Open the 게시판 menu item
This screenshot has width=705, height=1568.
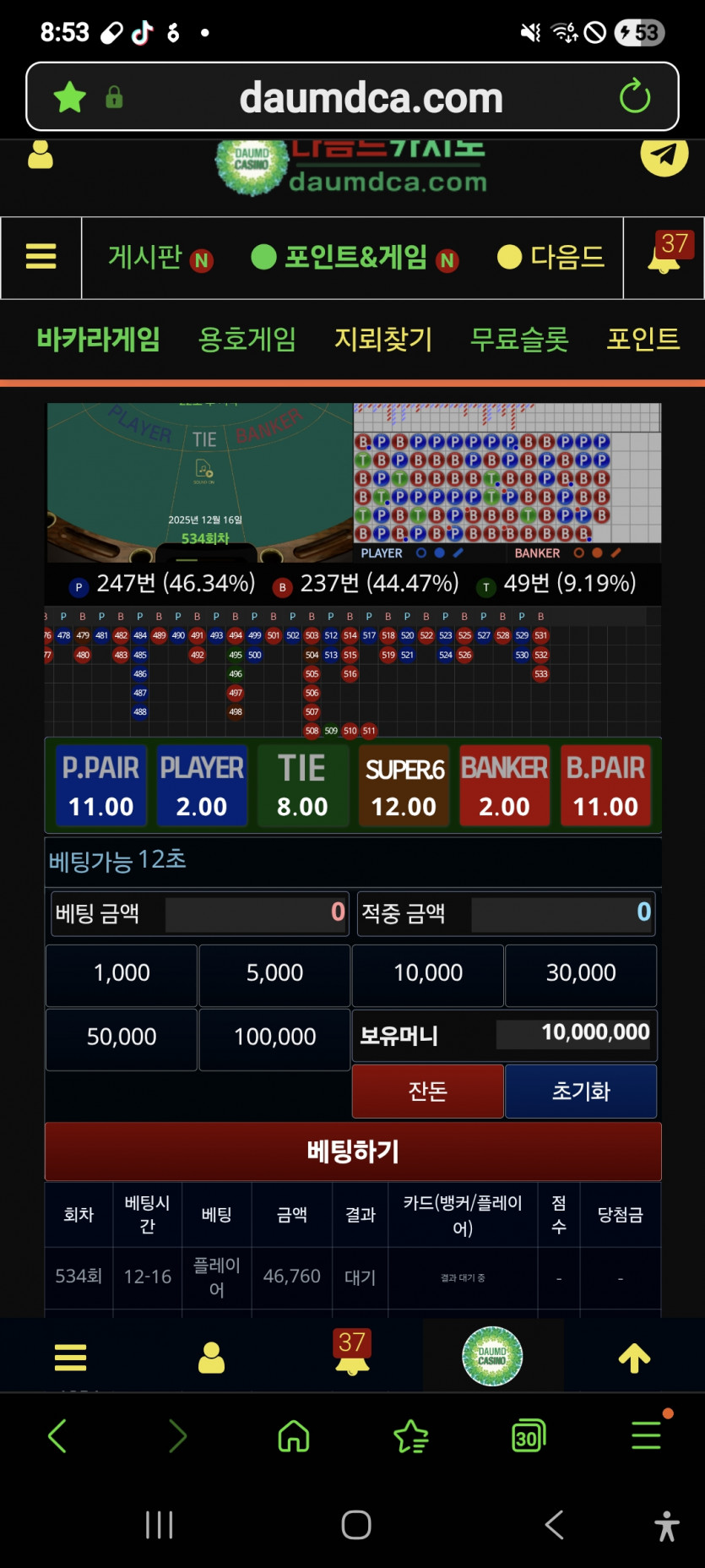pos(145,258)
